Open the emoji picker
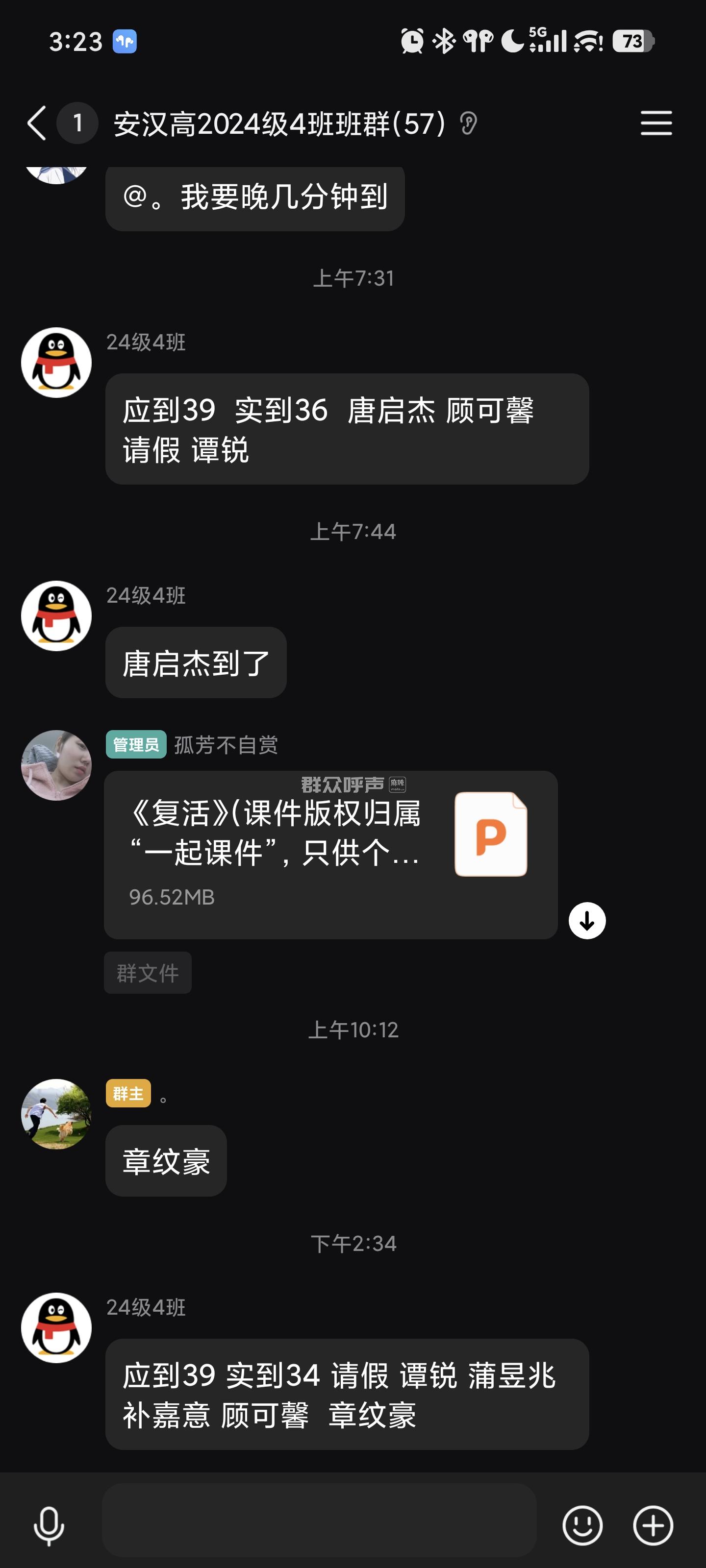 (x=582, y=1525)
